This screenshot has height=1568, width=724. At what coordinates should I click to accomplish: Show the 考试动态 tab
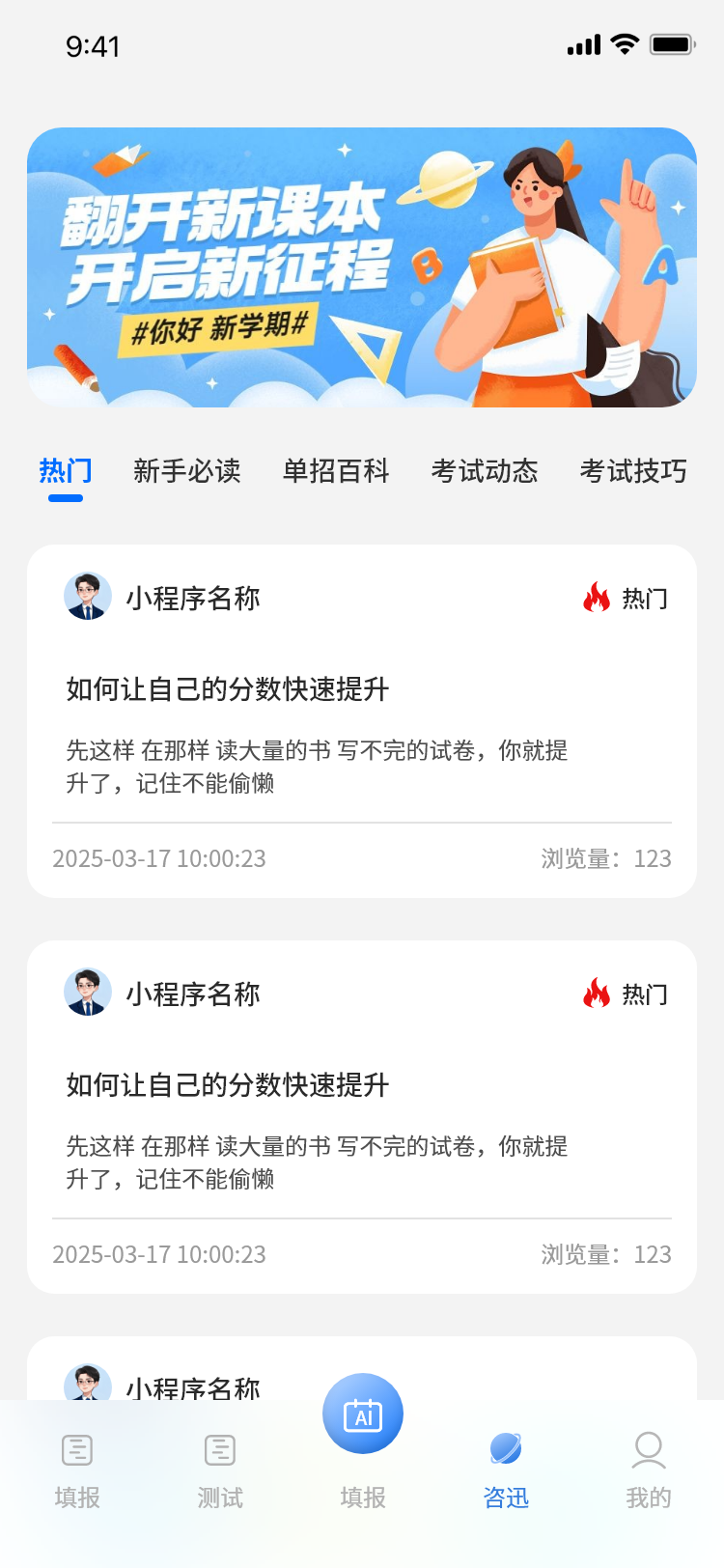485,471
